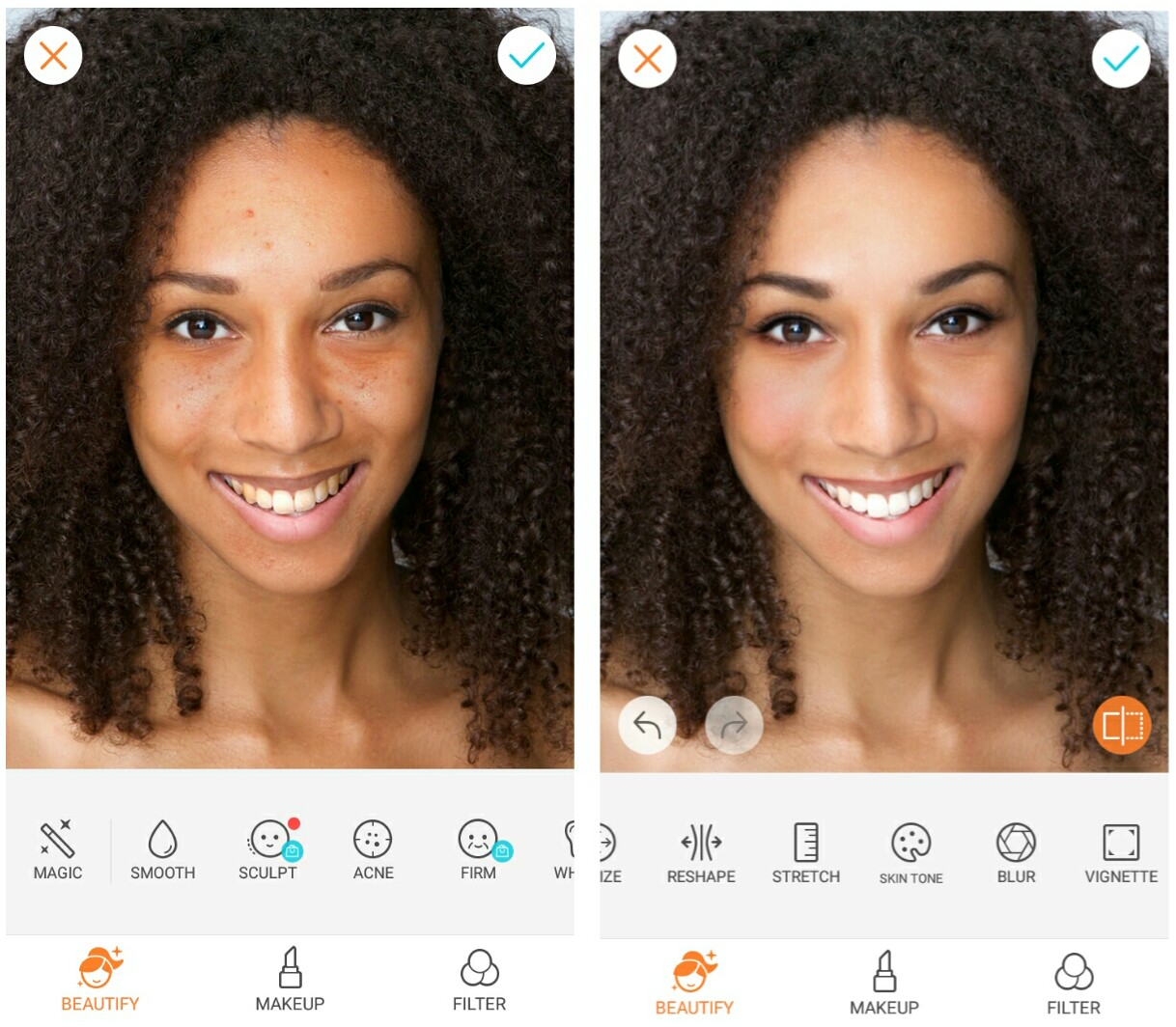Screen dimensions: 1176x1027
Task: Open the Smooth tool
Action: 162,849
